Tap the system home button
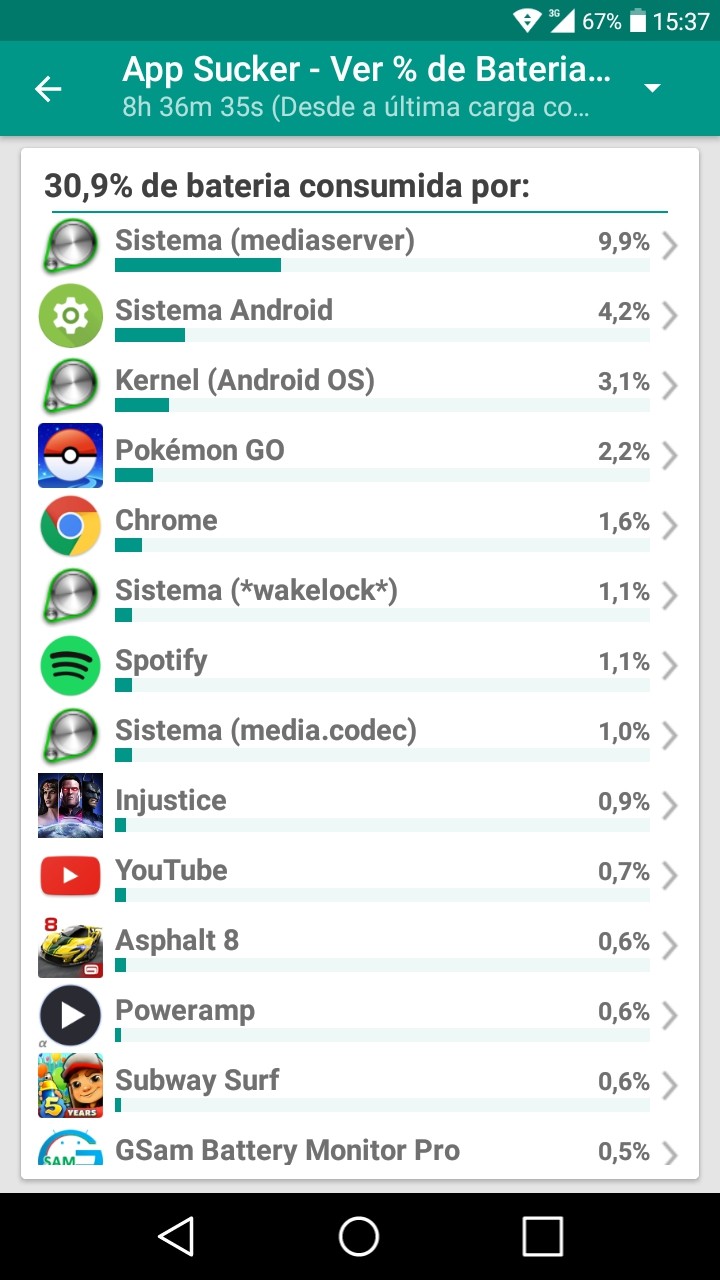720x1280 pixels. pyautogui.click(x=359, y=1237)
